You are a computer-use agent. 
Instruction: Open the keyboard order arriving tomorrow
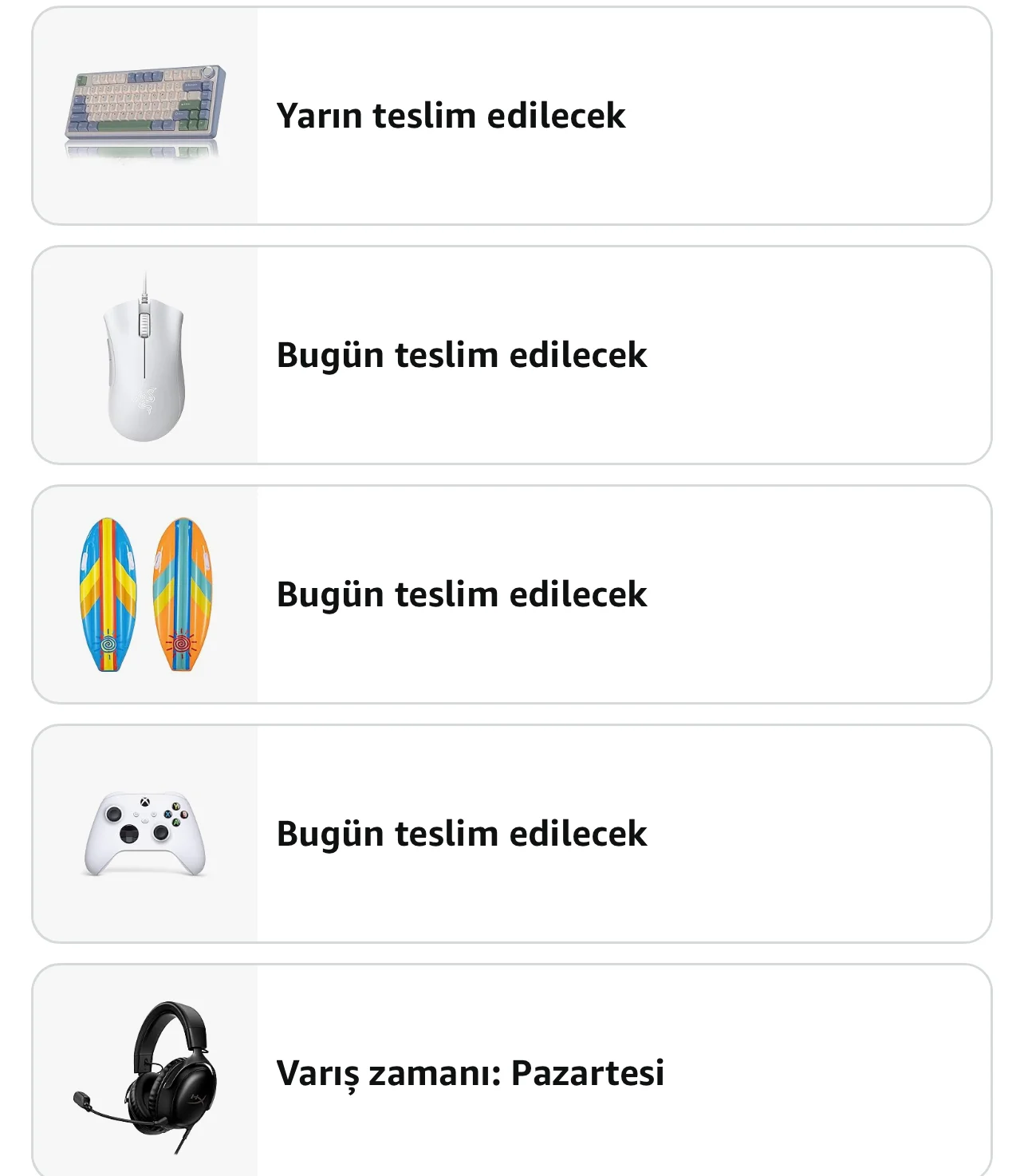coord(510,116)
